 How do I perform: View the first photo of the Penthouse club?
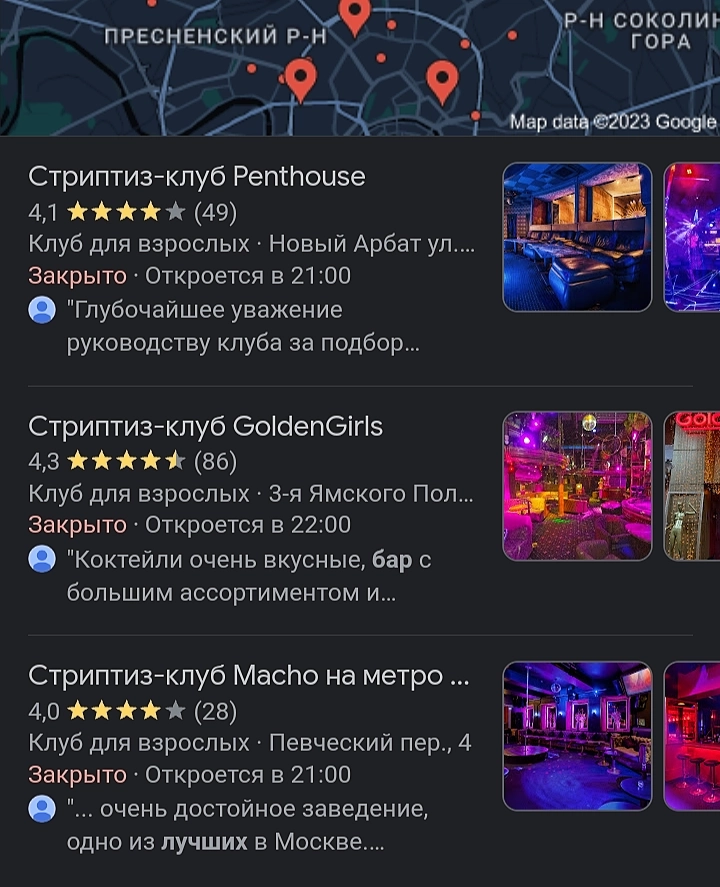tap(577, 237)
